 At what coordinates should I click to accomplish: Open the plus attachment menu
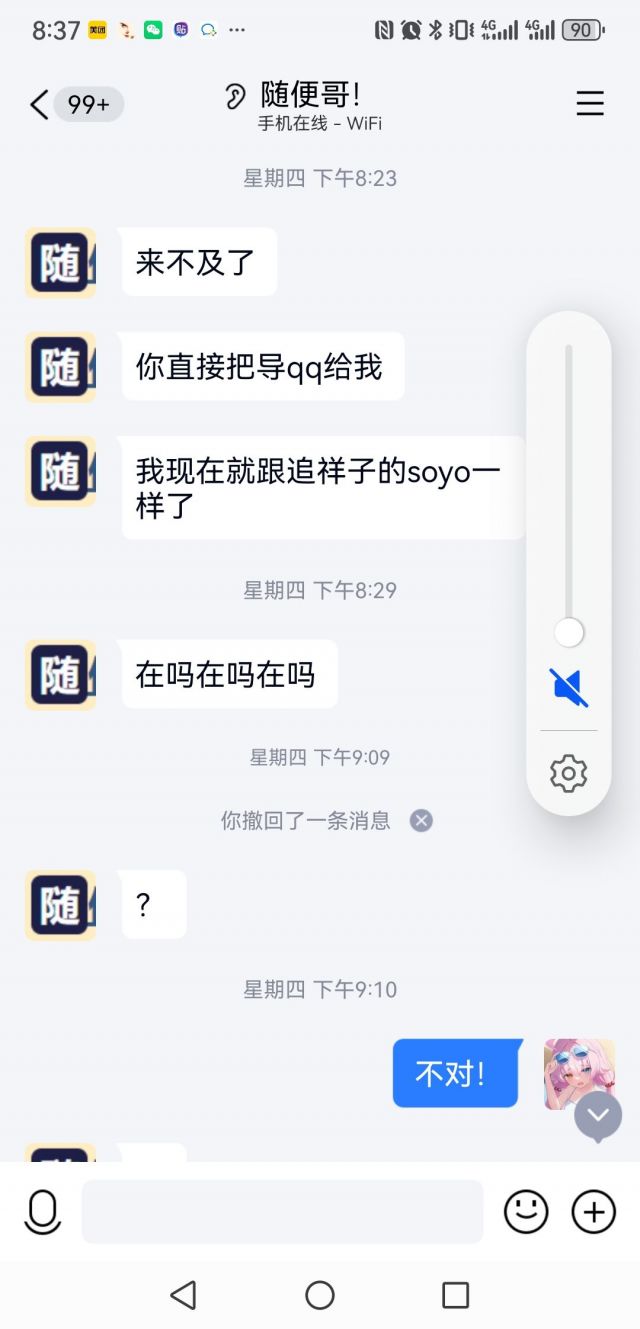click(x=593, y=1212)
